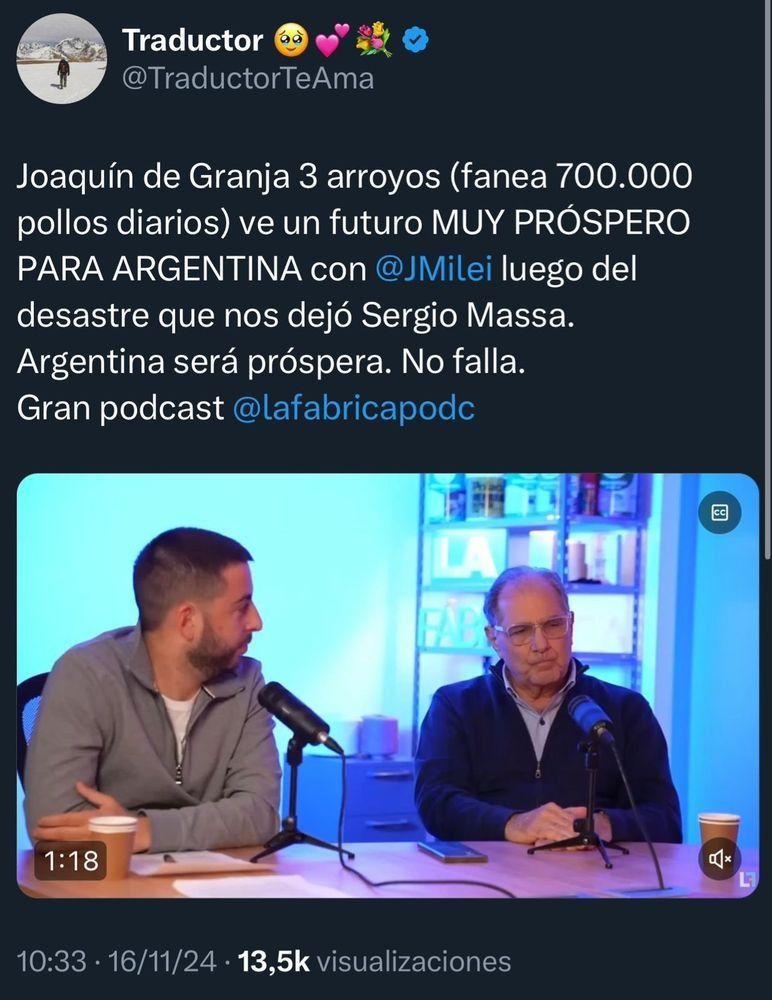This screenshot has width=772, height=1000.
Task: Toggle closed captions on the video
Action: coord(719,512)
